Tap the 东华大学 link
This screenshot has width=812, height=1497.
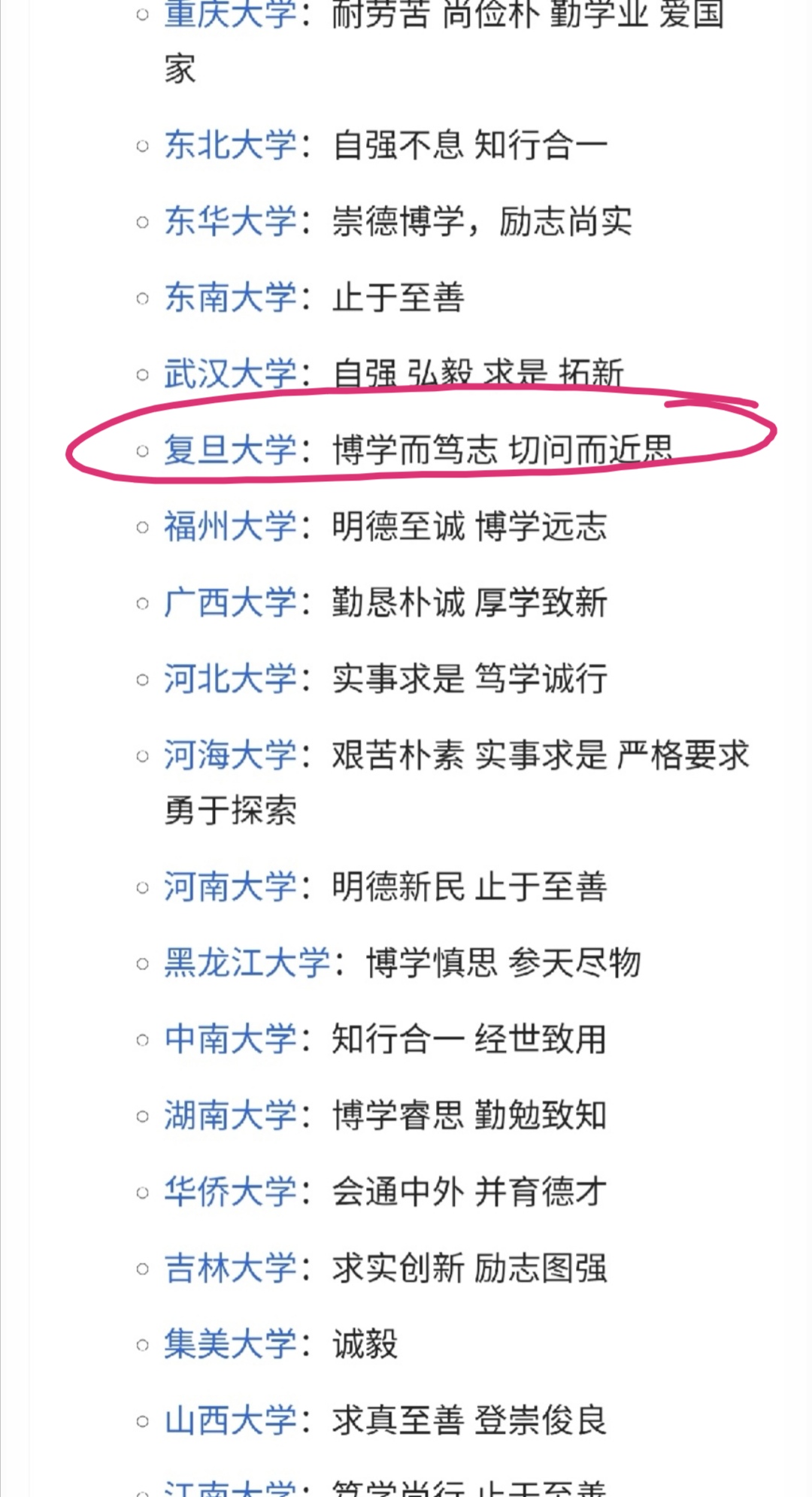230,221
